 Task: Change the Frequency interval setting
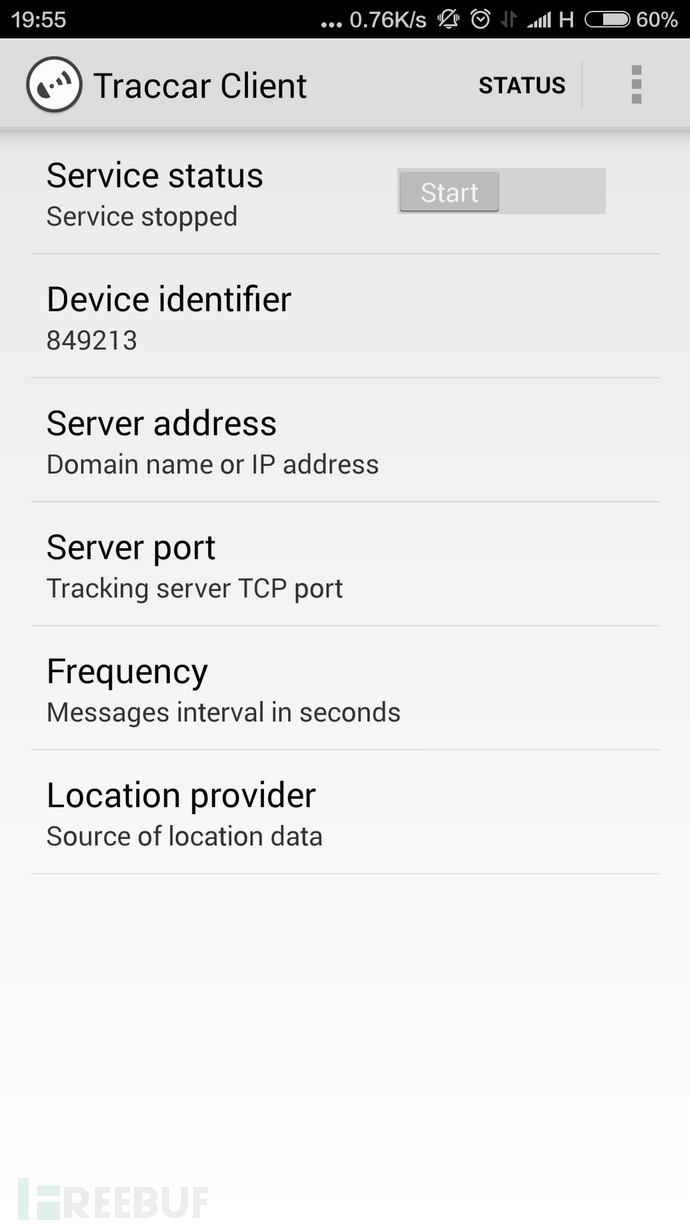coord(344,689)
